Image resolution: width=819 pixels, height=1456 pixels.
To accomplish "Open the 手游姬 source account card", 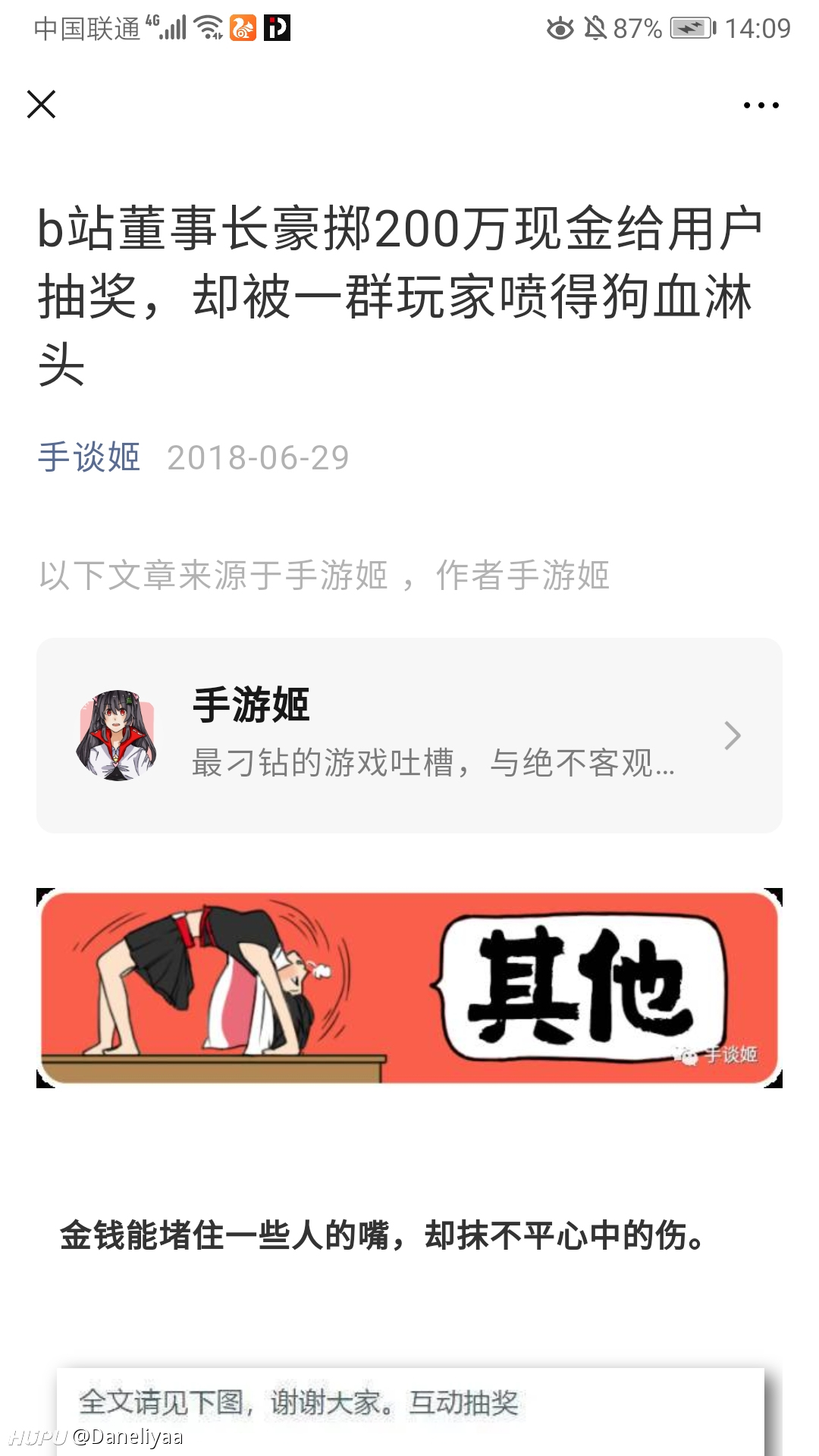I will (409, 736).
